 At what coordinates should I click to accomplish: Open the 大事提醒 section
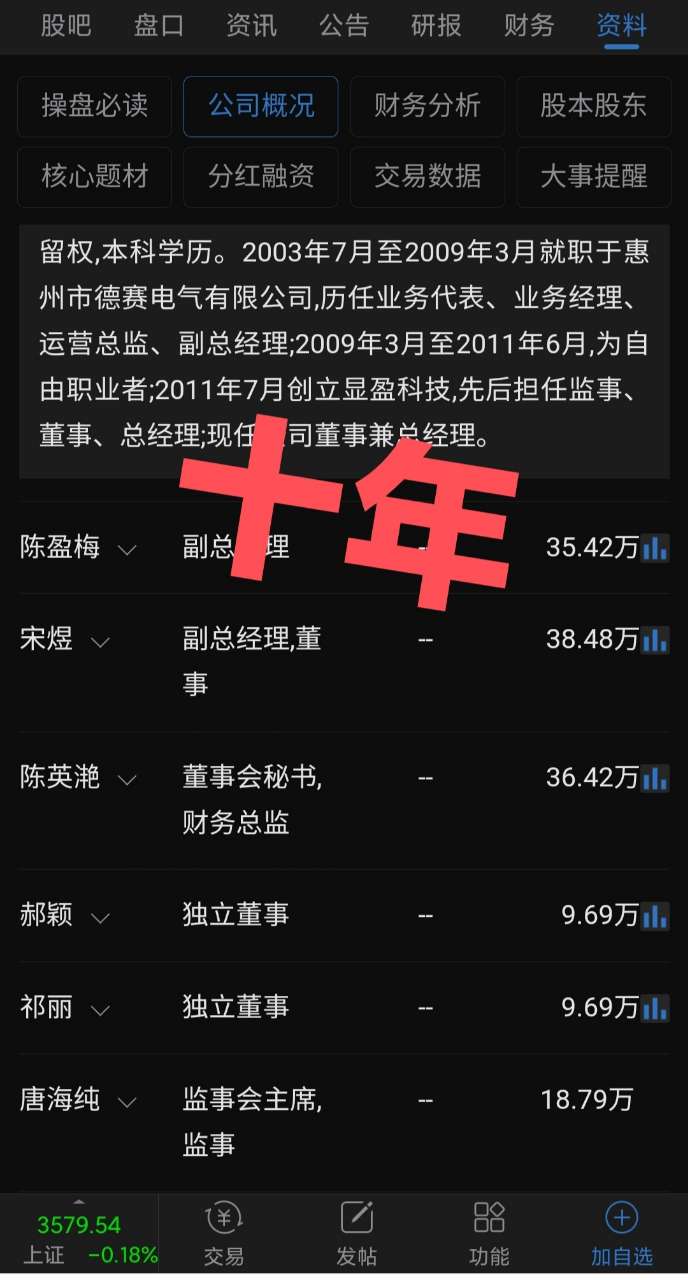click(x=593, y=177)
